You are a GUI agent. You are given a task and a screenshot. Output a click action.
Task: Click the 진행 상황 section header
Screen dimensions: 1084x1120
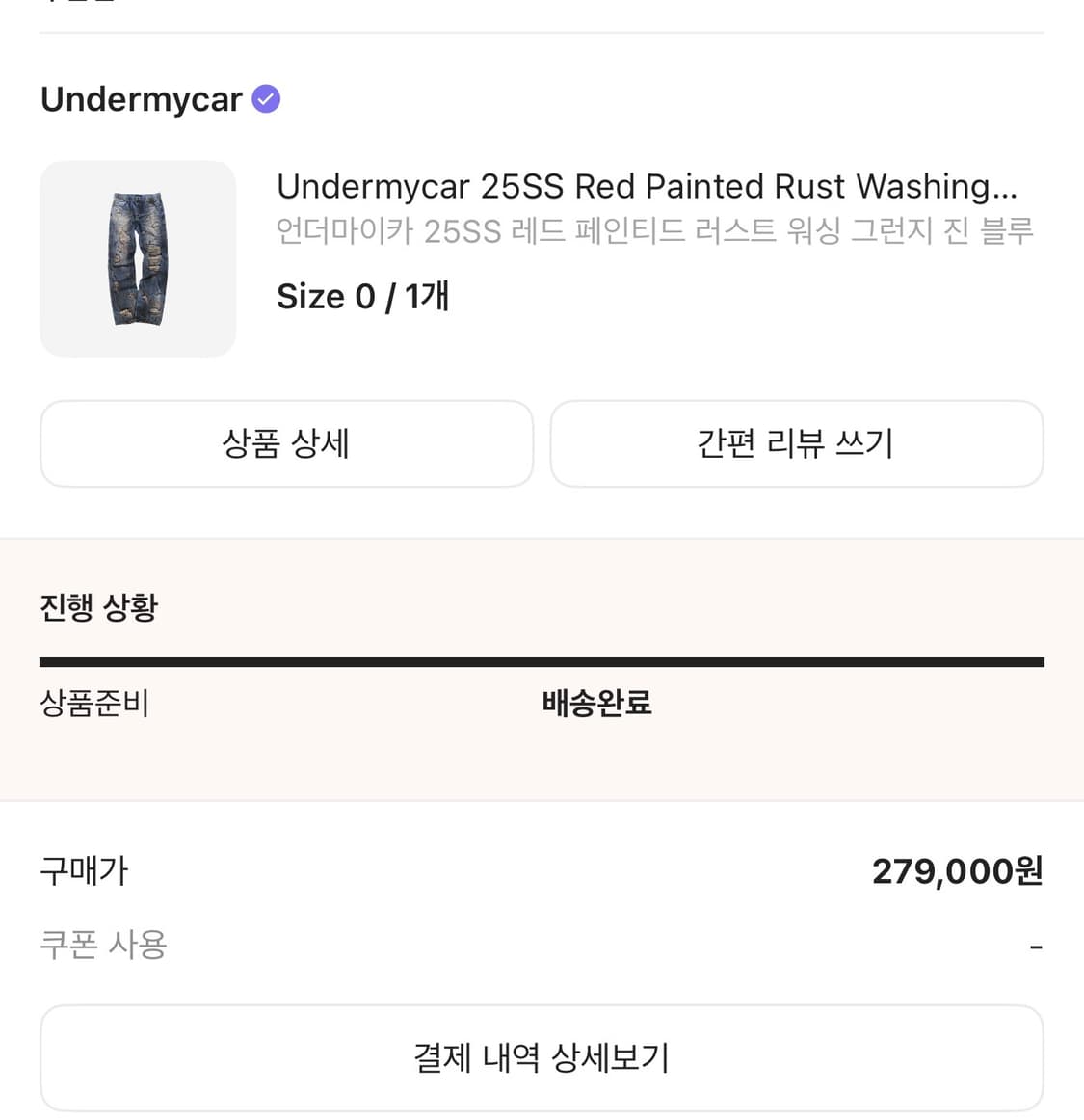pyautogui.click(x=97, y=606)
